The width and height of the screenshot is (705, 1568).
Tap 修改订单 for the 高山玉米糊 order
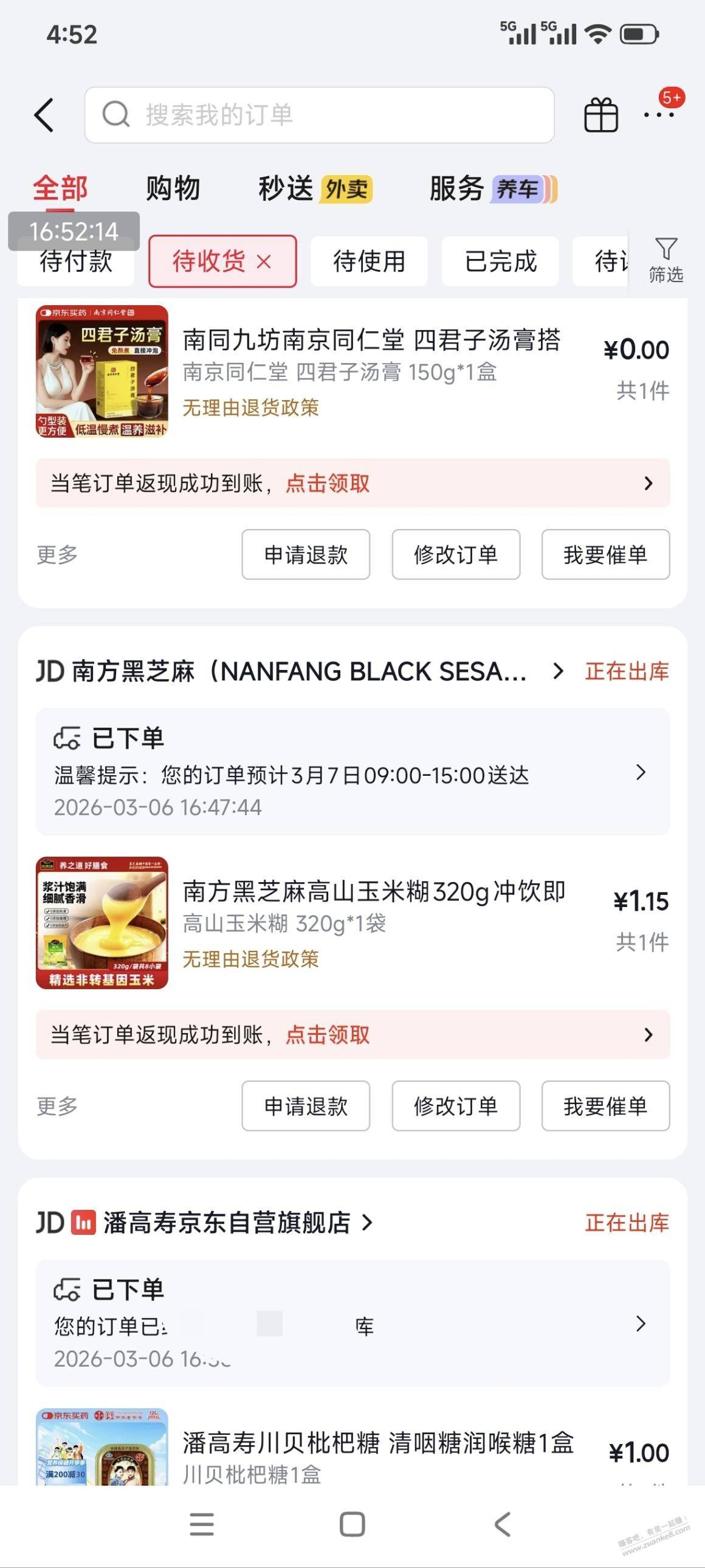tap(456, 1106)
